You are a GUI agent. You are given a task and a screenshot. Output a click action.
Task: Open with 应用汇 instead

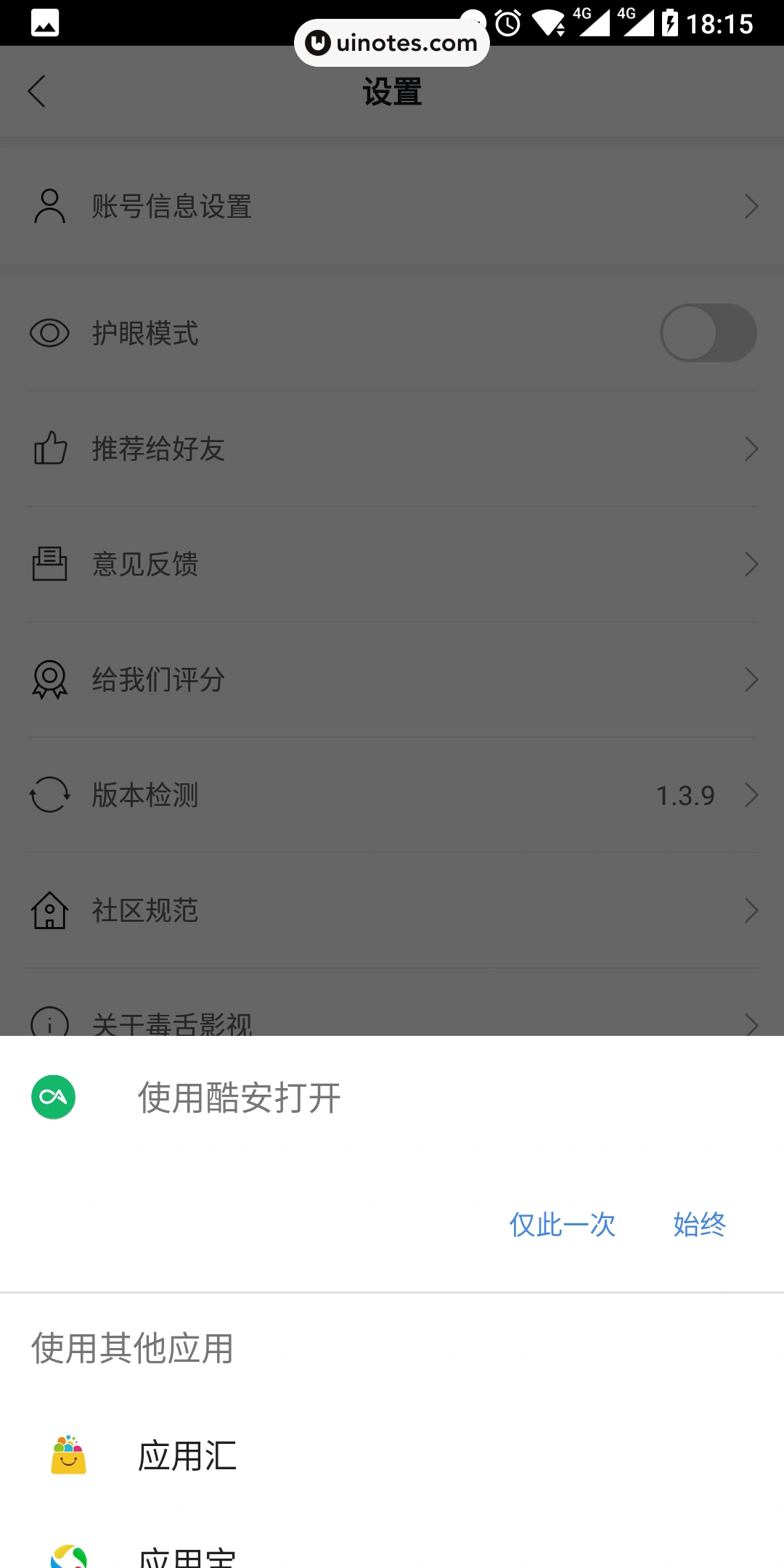click(187, 1456)
